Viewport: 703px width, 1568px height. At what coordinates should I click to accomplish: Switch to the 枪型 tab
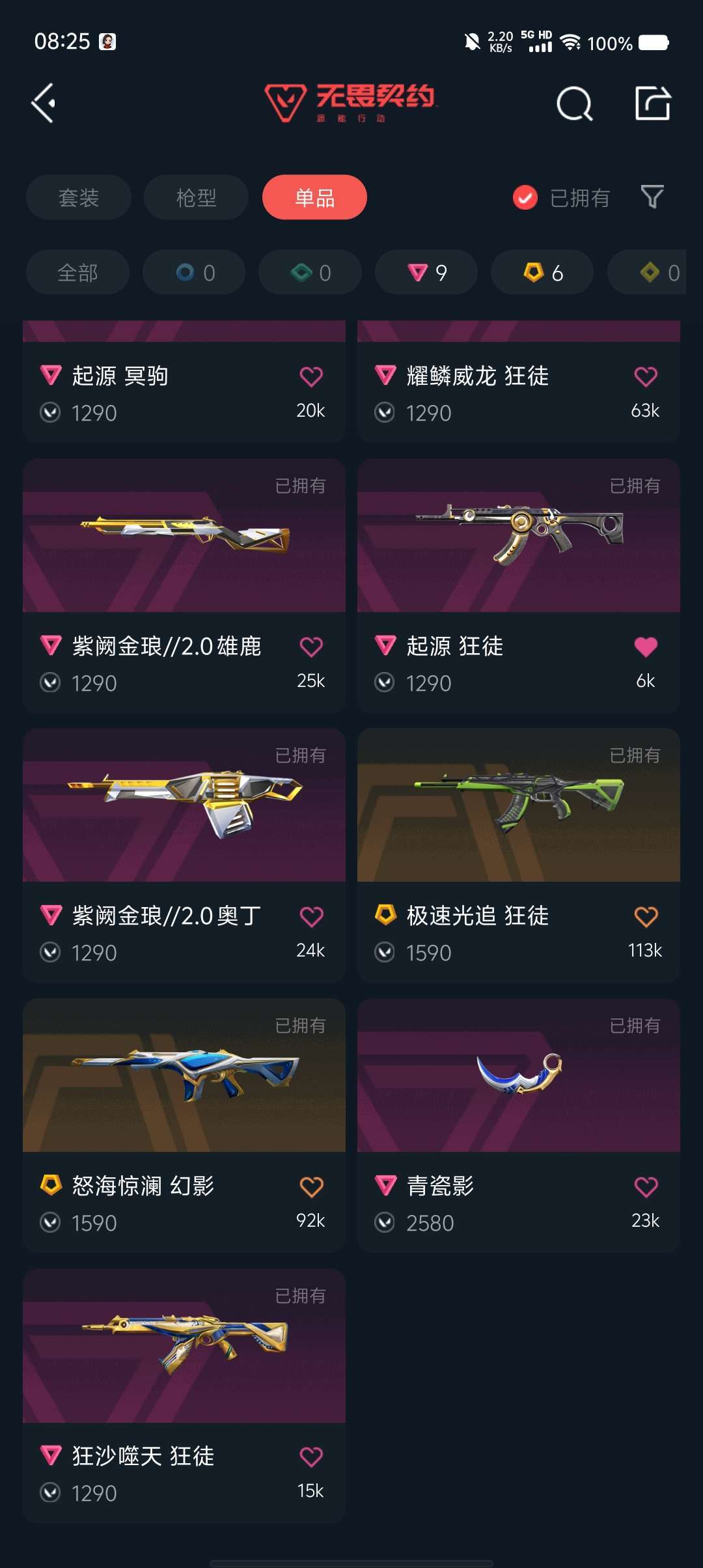tap(195, 197)
